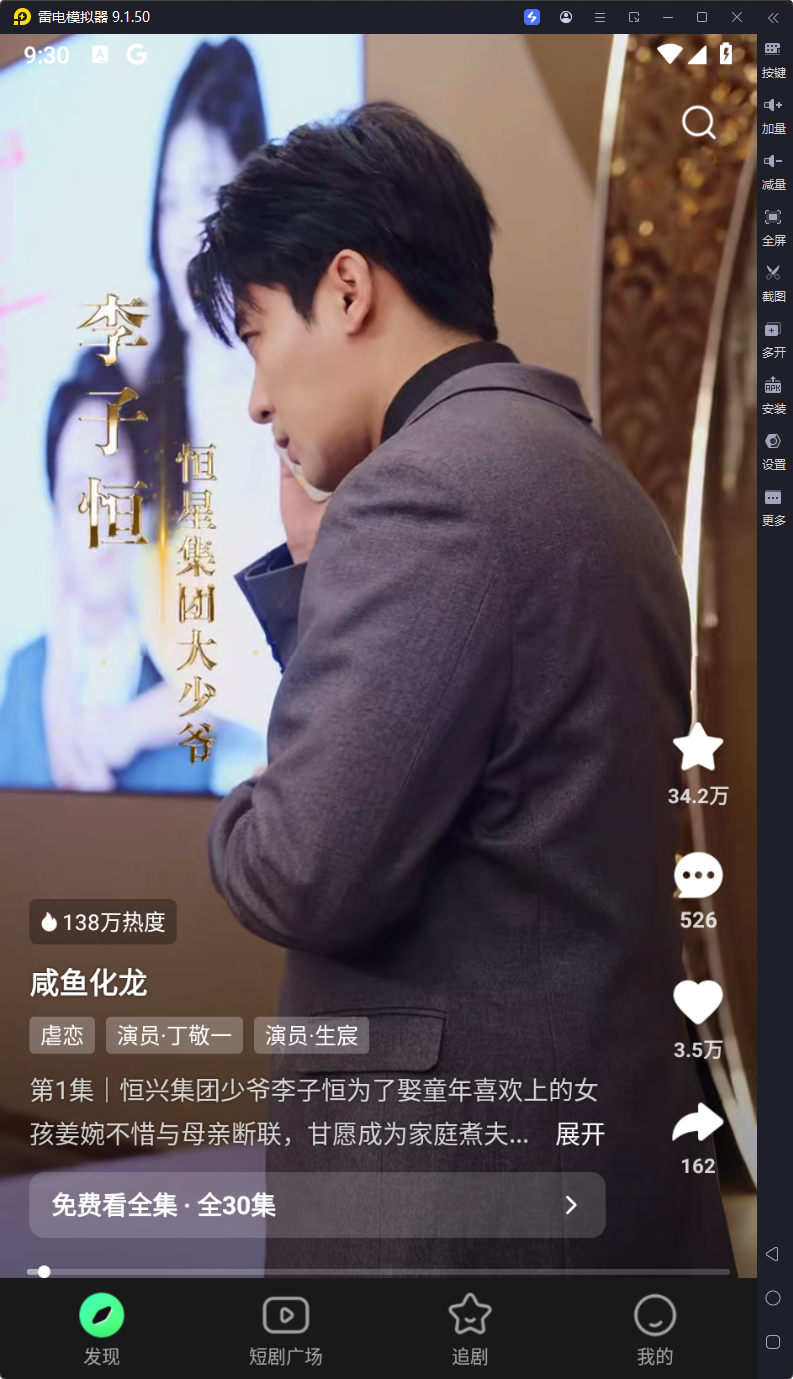The image size is (793, 1379).
Task: Switch to the 追剧 tab
Action: [x=469, y=1328]
